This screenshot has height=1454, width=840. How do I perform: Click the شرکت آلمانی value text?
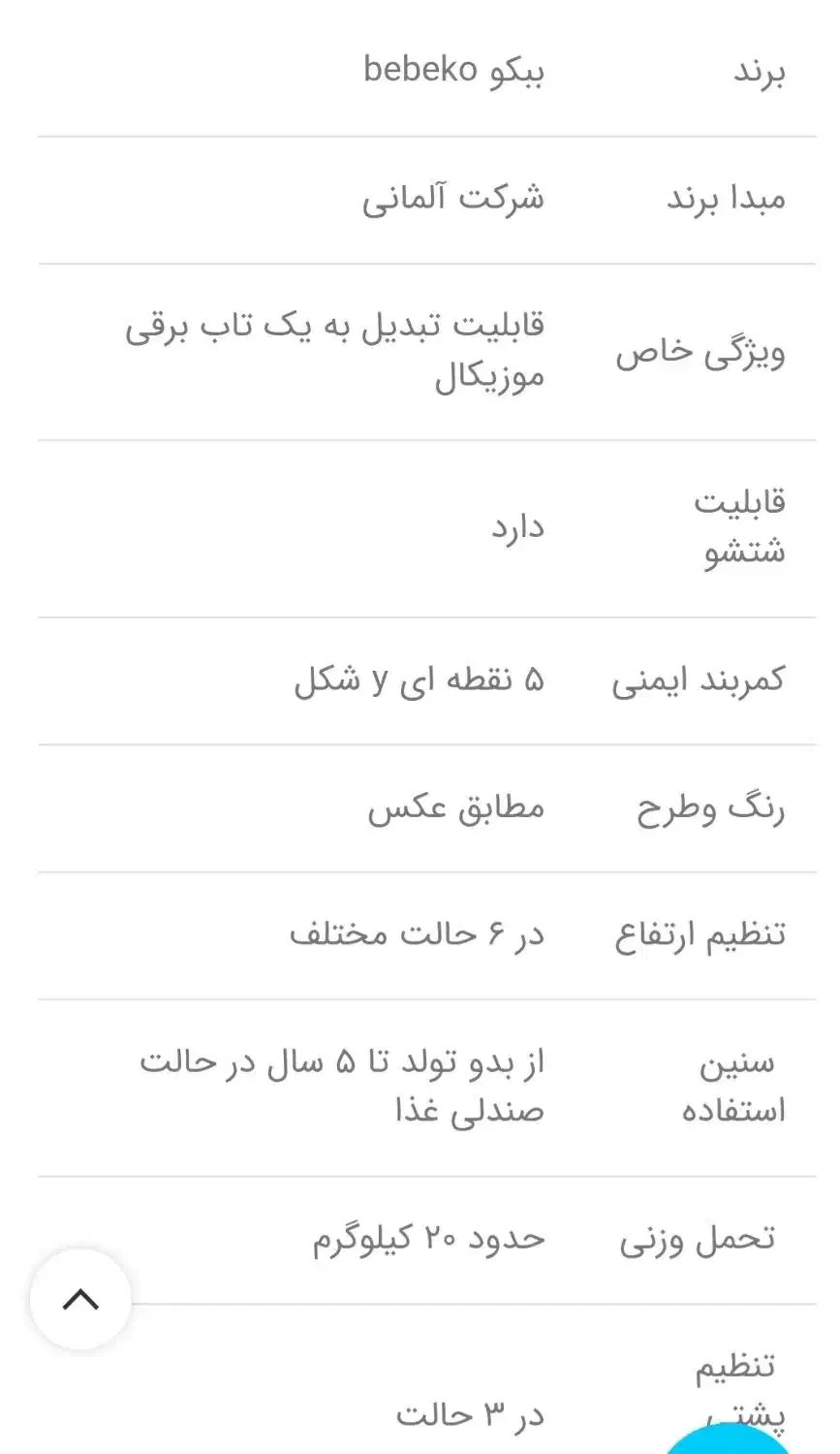(x=451, y=197)
